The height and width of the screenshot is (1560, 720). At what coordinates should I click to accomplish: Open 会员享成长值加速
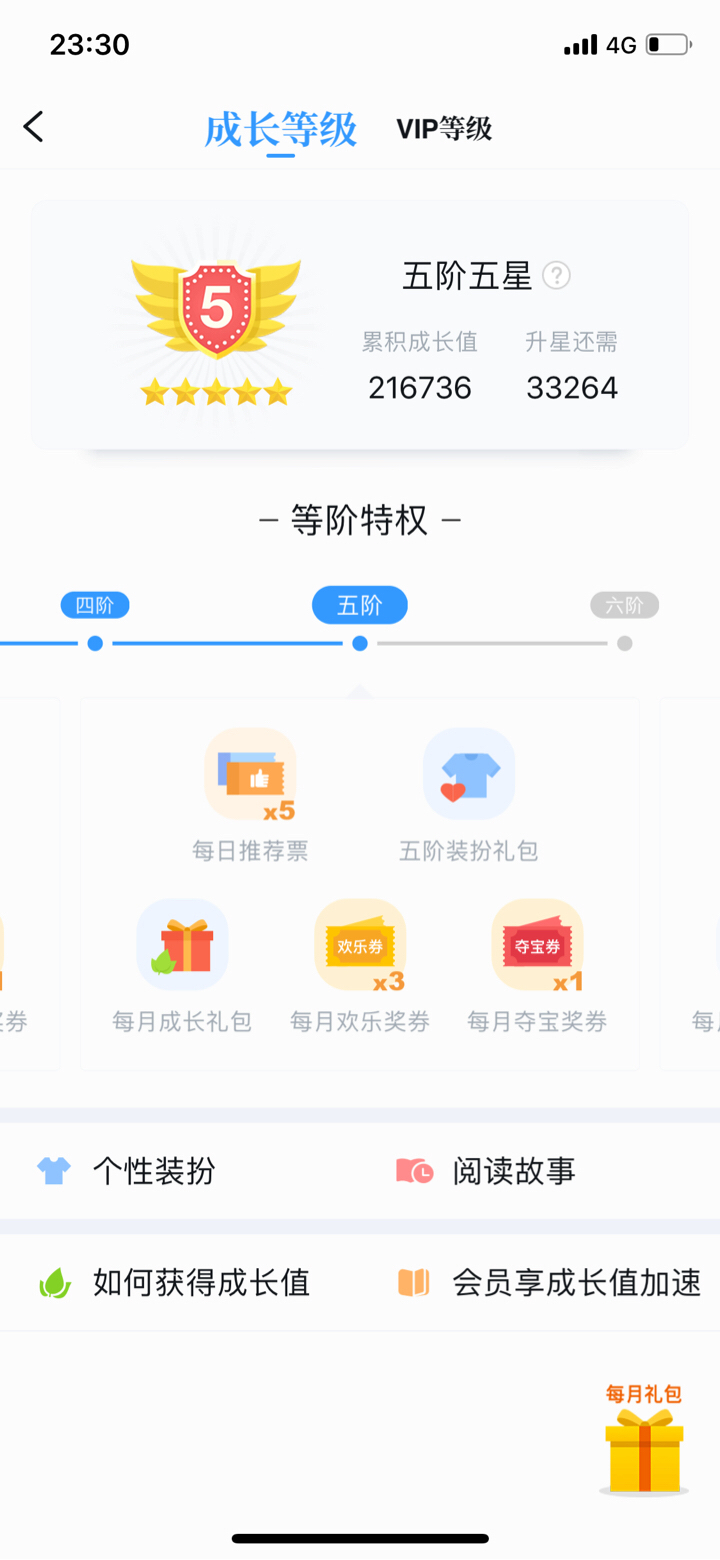tap(549, 1282)
